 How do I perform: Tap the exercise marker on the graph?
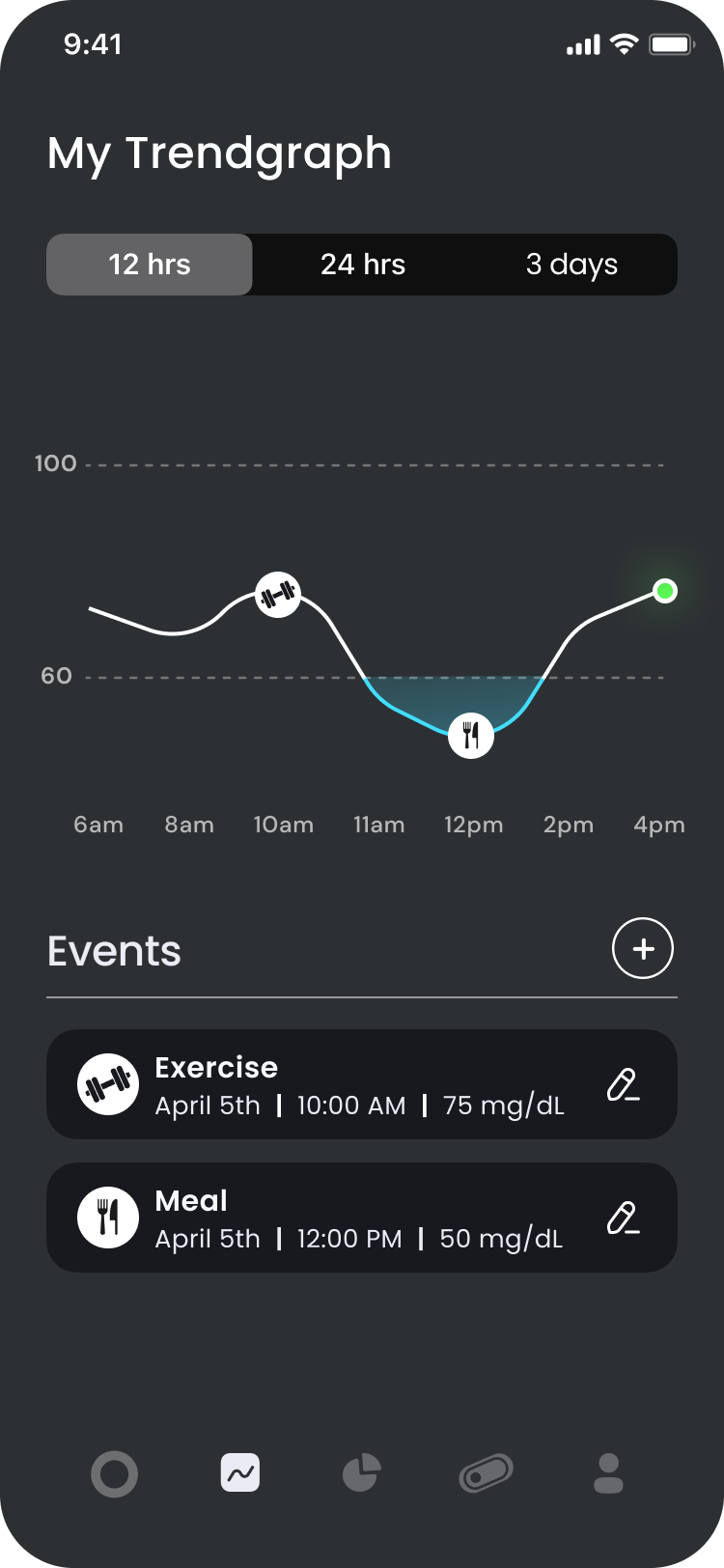click(x=278, y=594)
